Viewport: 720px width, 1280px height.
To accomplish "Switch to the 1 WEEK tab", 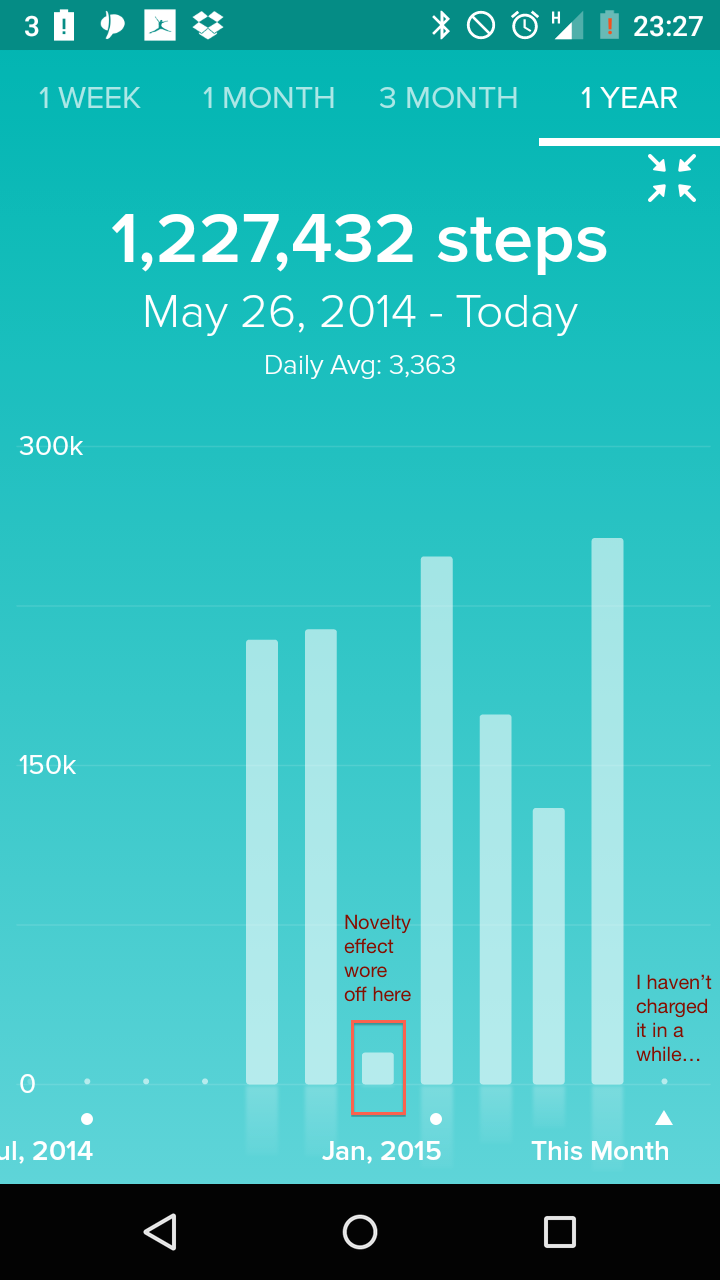I will coord(90,98).
